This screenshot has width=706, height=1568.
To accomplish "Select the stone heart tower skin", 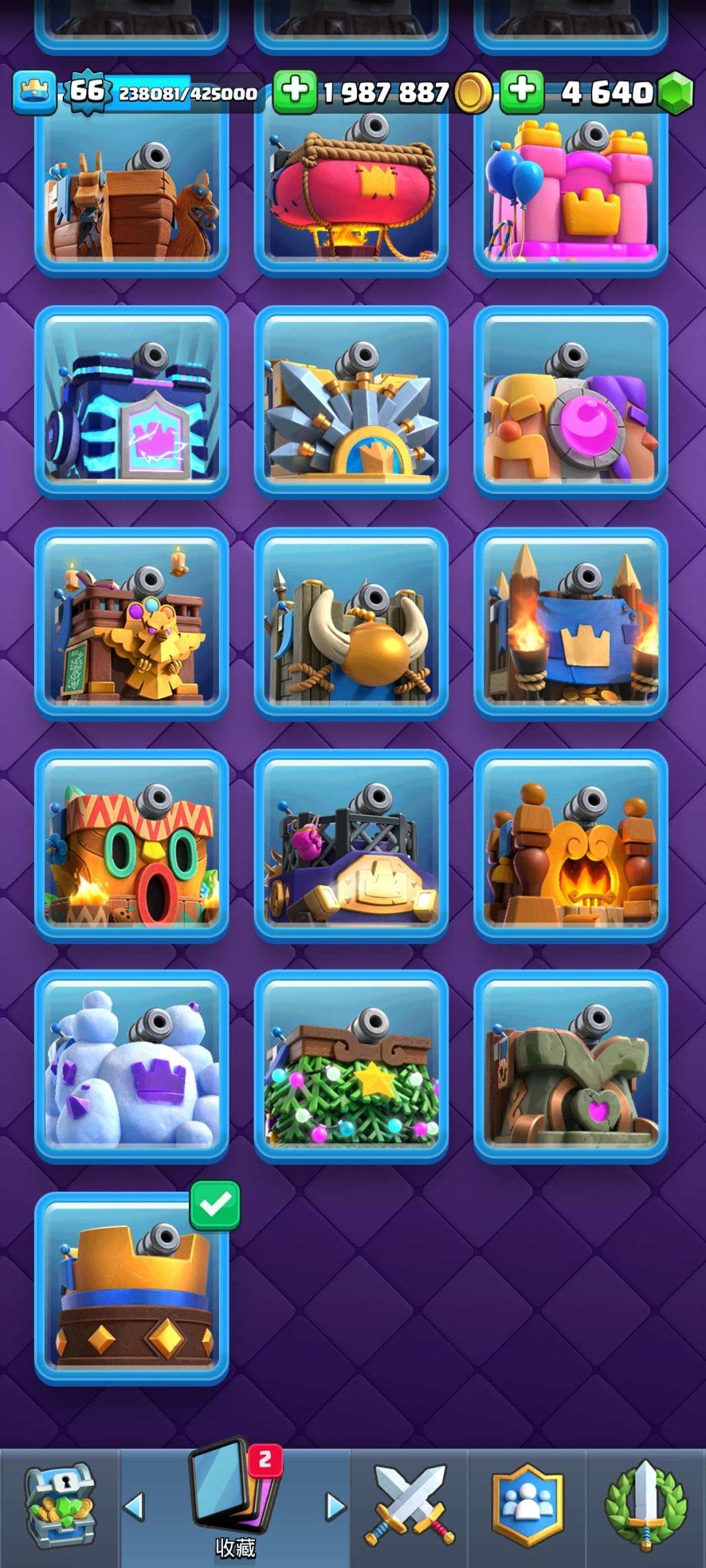I will point(571,1067).
